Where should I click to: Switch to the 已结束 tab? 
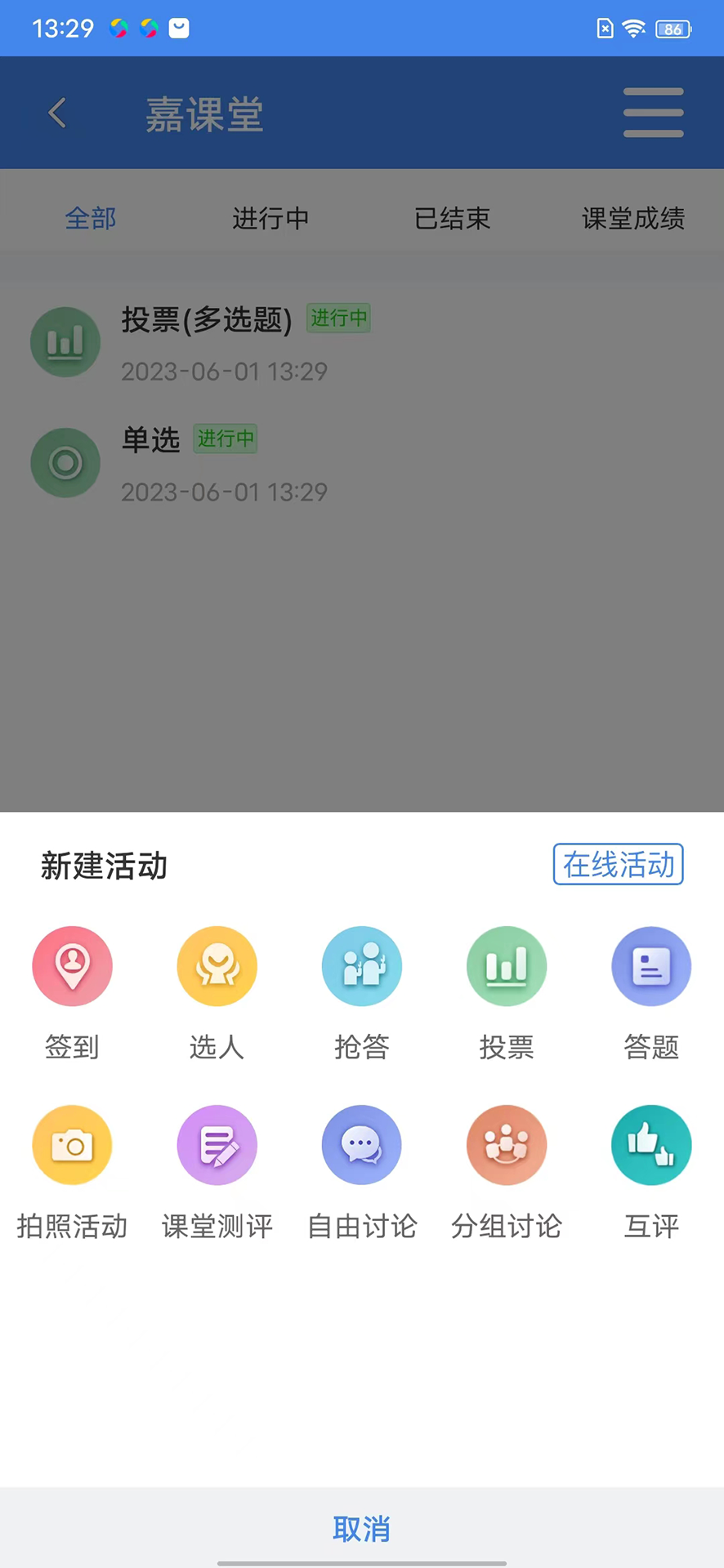click(x=452, y=218)
